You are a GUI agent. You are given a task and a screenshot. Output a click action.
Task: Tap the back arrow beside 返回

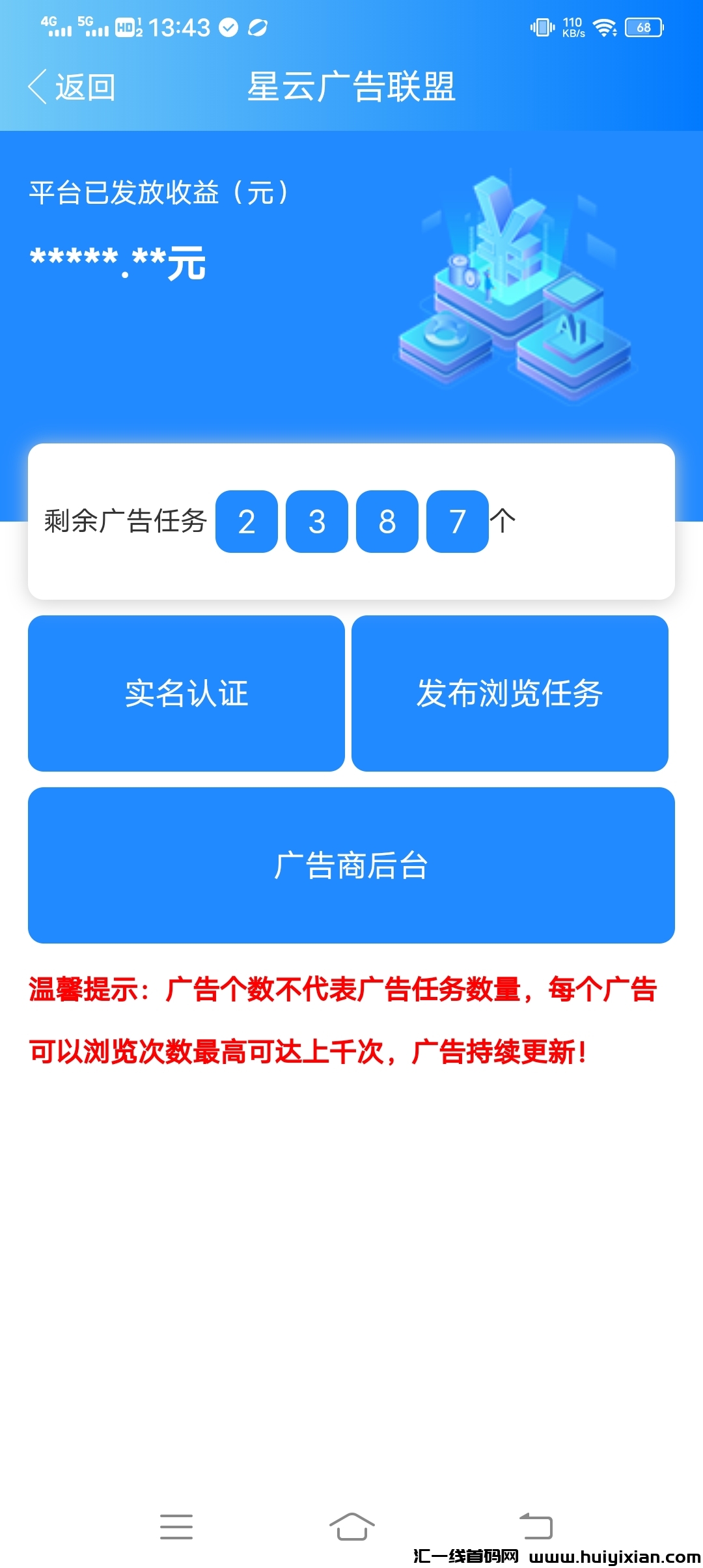coord(37,88)
